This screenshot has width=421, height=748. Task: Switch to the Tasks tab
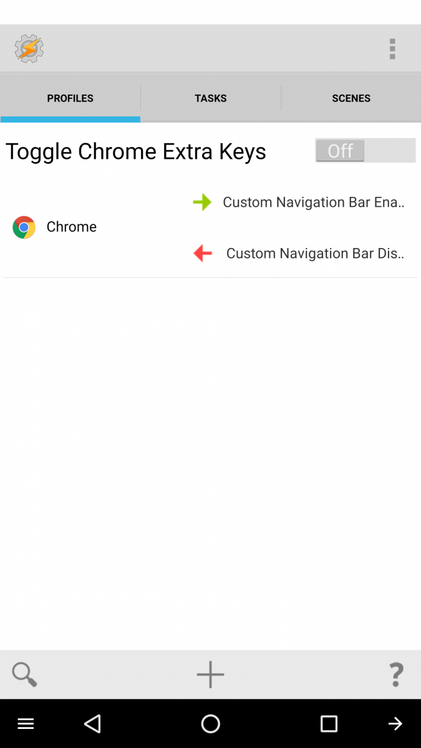[x=210, y=98]
